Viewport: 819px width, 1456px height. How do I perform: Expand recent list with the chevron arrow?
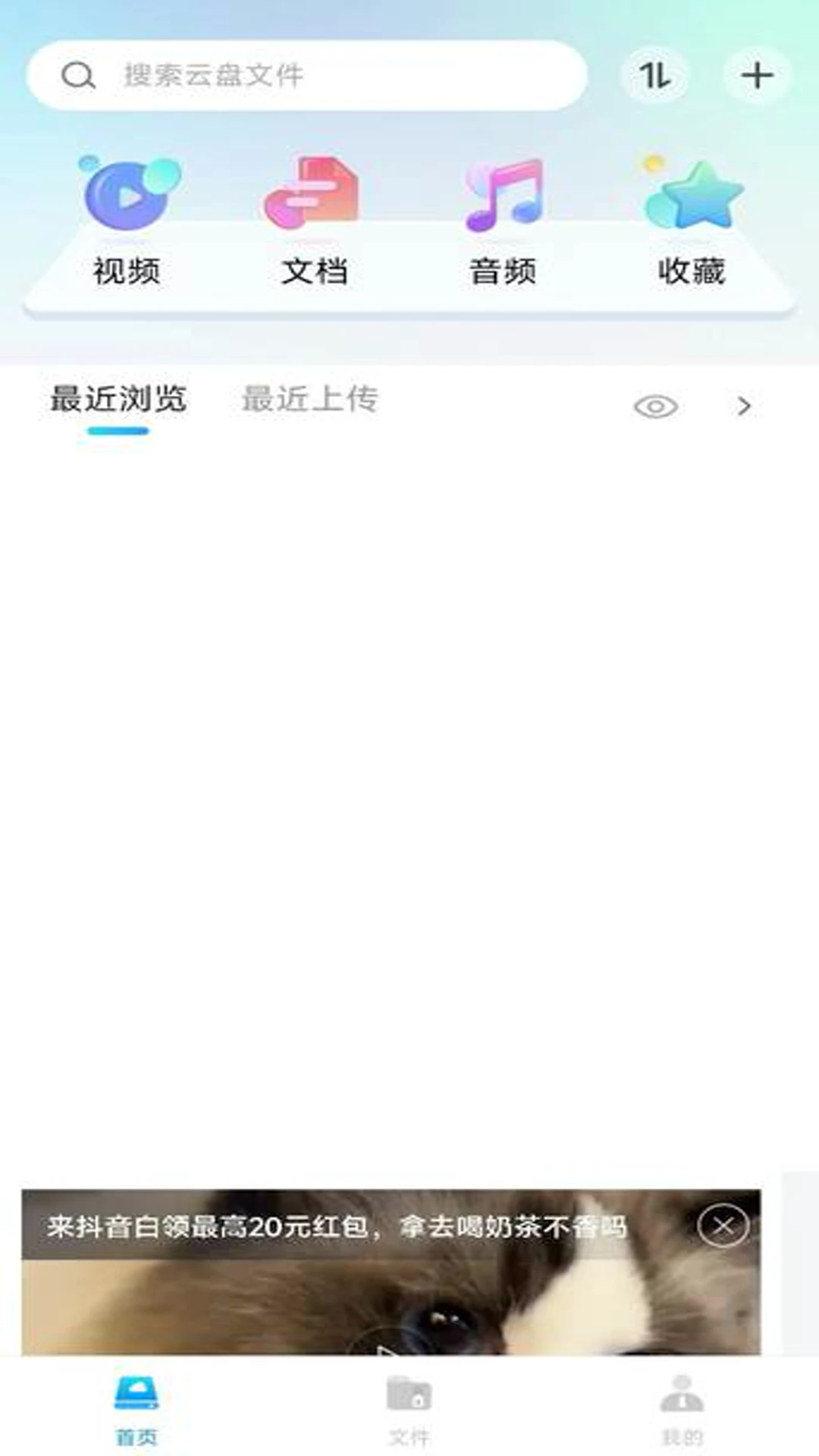pyautogui.click(x=744, y=407)
